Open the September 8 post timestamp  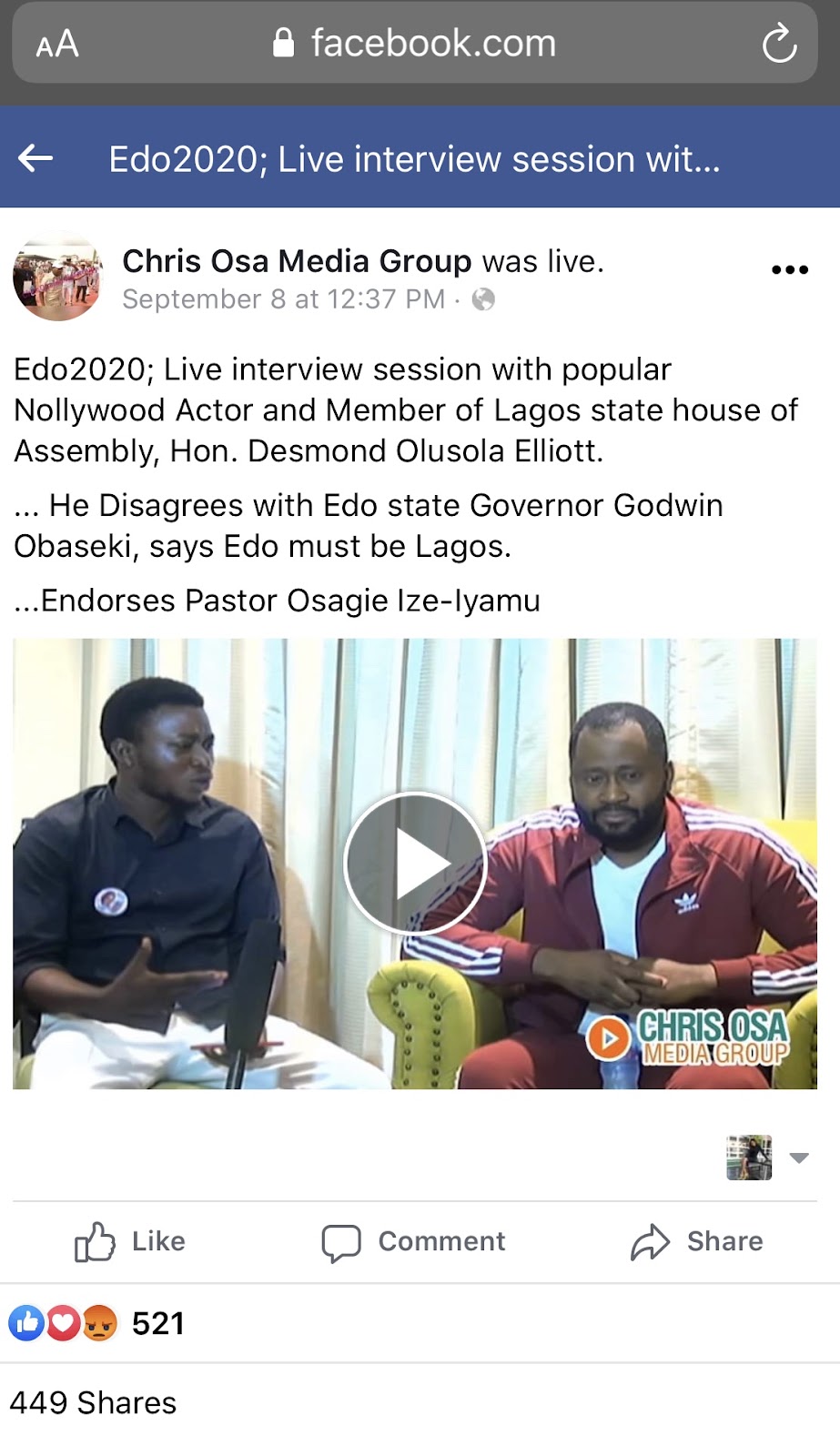[283, 299]
